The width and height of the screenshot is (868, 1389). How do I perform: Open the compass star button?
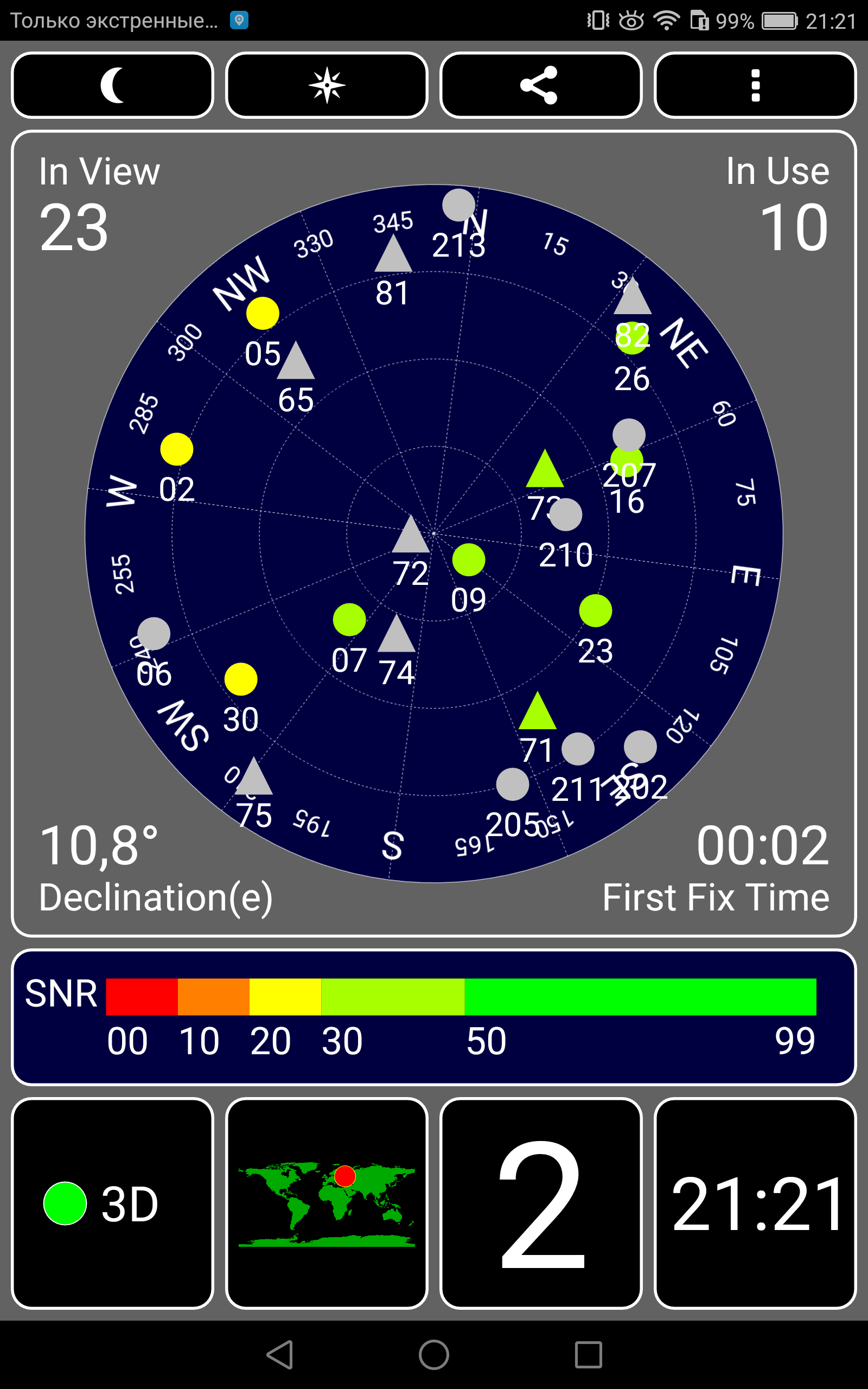[327, 86]
